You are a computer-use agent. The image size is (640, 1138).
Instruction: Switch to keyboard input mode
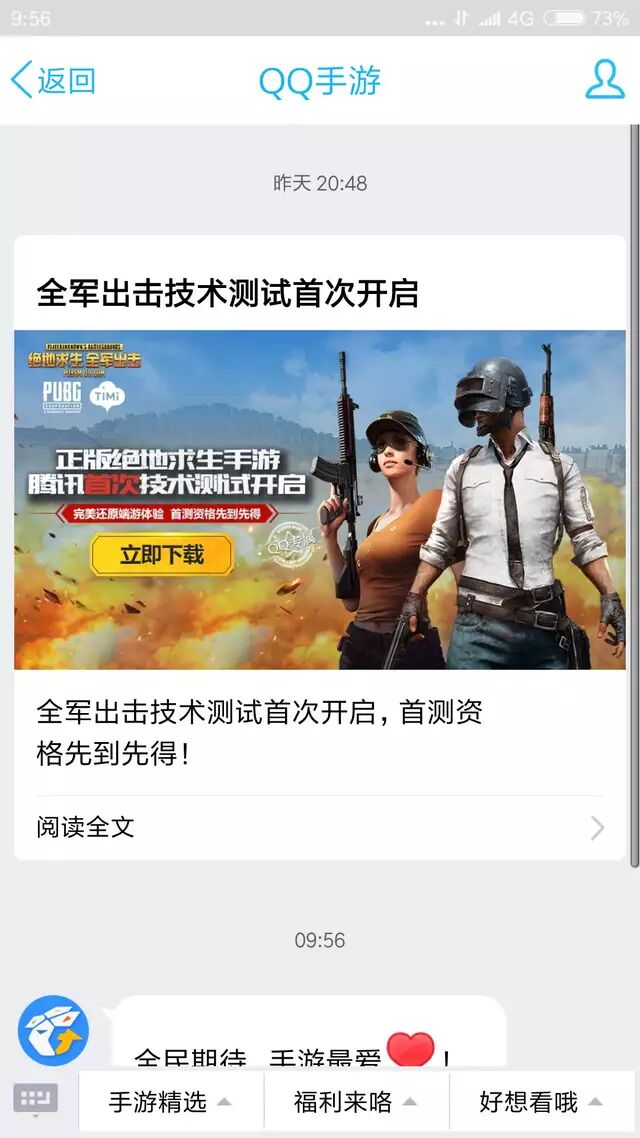click(x=35, y=1101)
